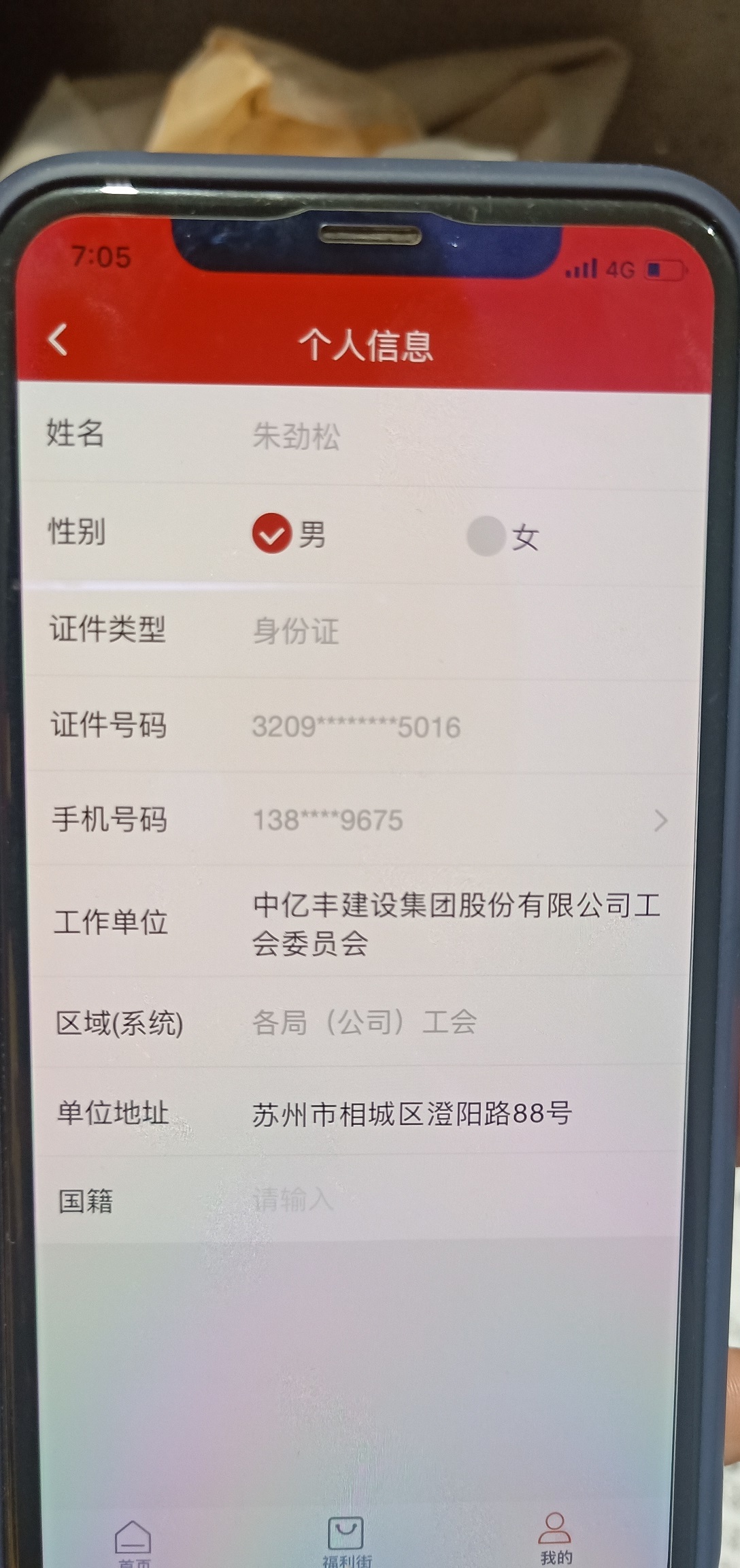Viewport: 740px width, 1568px height.
Task: Switch to the 我的 tab
Action: [x=556, y=1538]
